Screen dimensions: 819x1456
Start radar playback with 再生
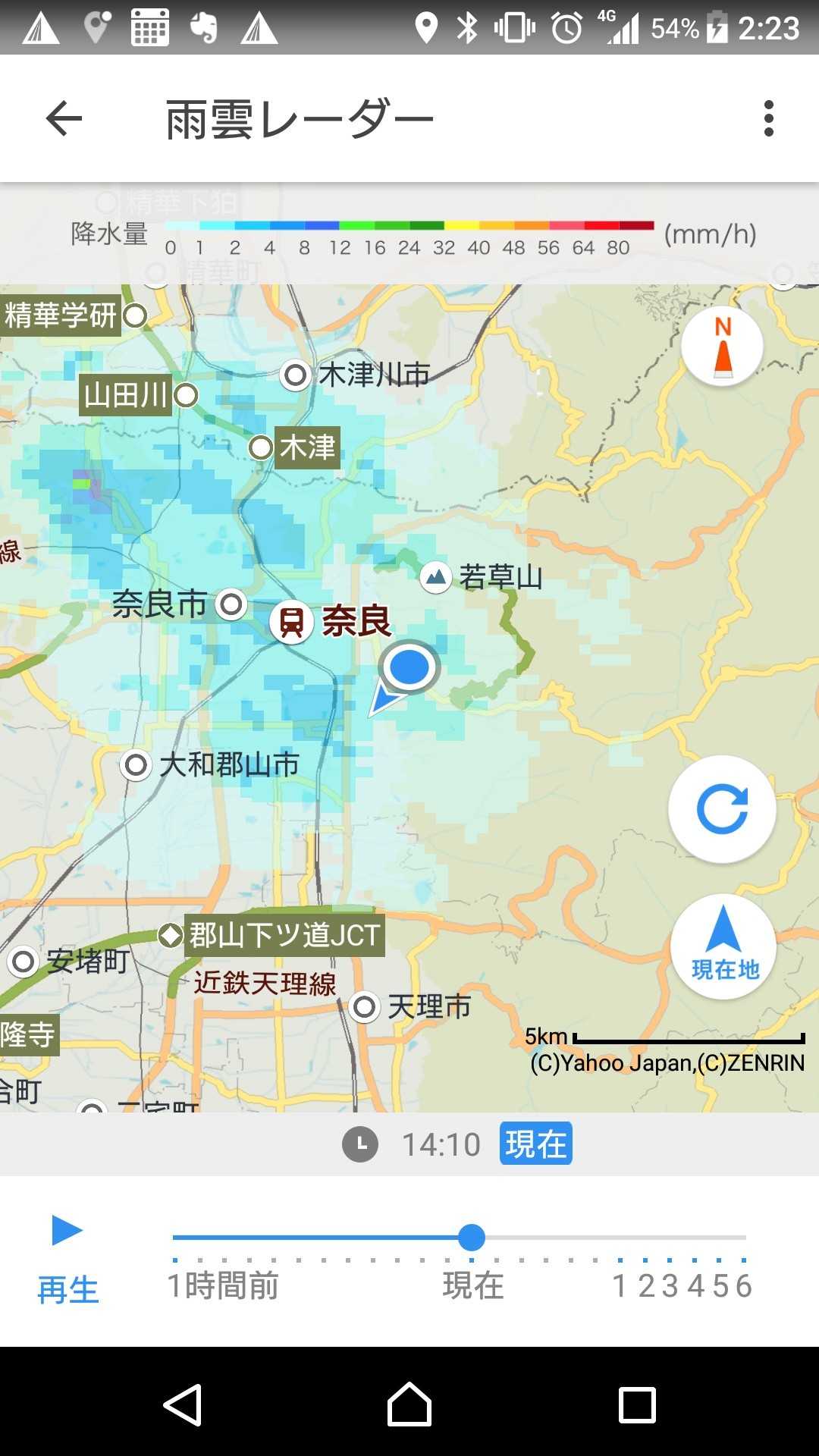pyautogui.click(x=67, y=1257)
